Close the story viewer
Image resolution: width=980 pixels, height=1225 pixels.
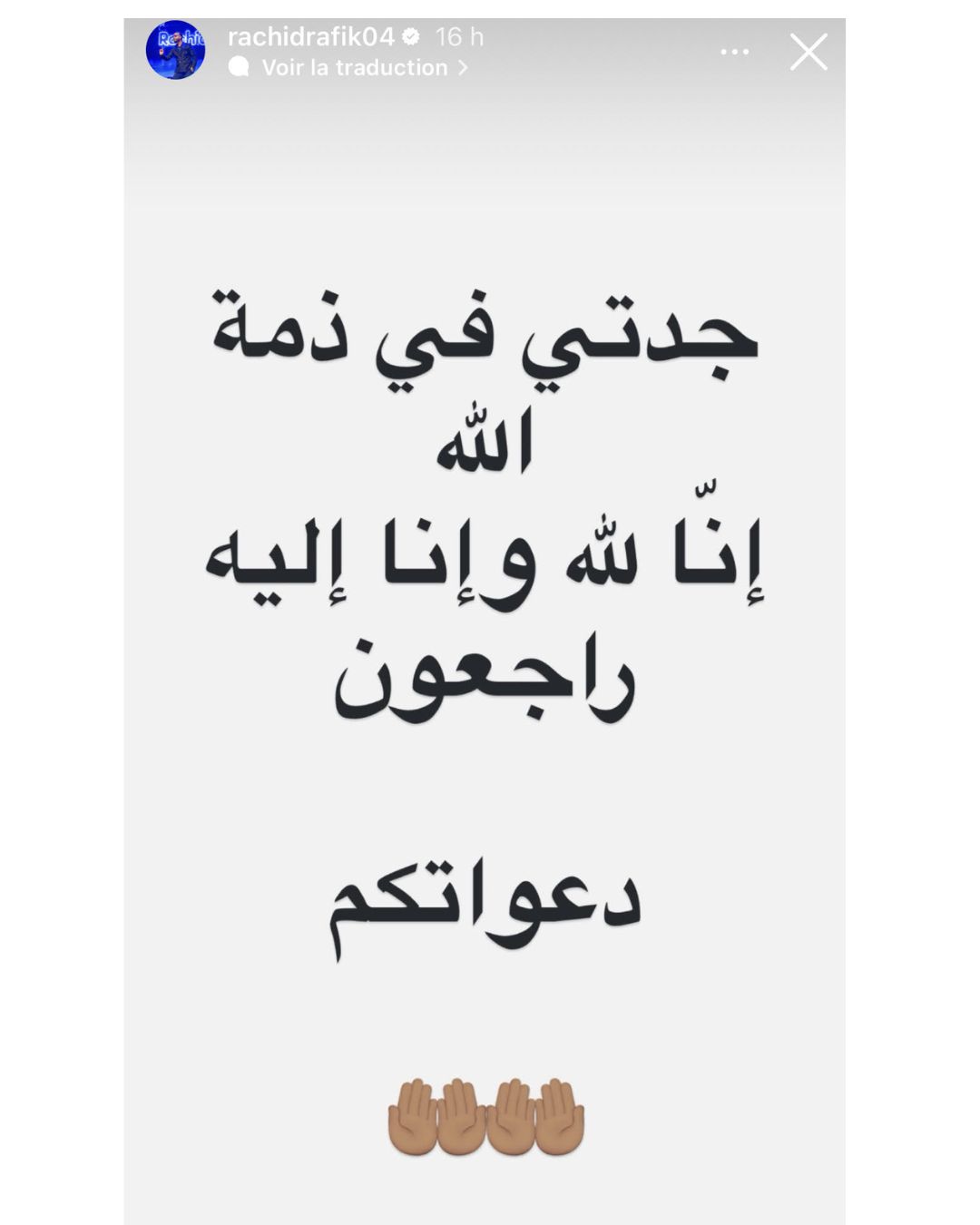click(x=808, y=52)
